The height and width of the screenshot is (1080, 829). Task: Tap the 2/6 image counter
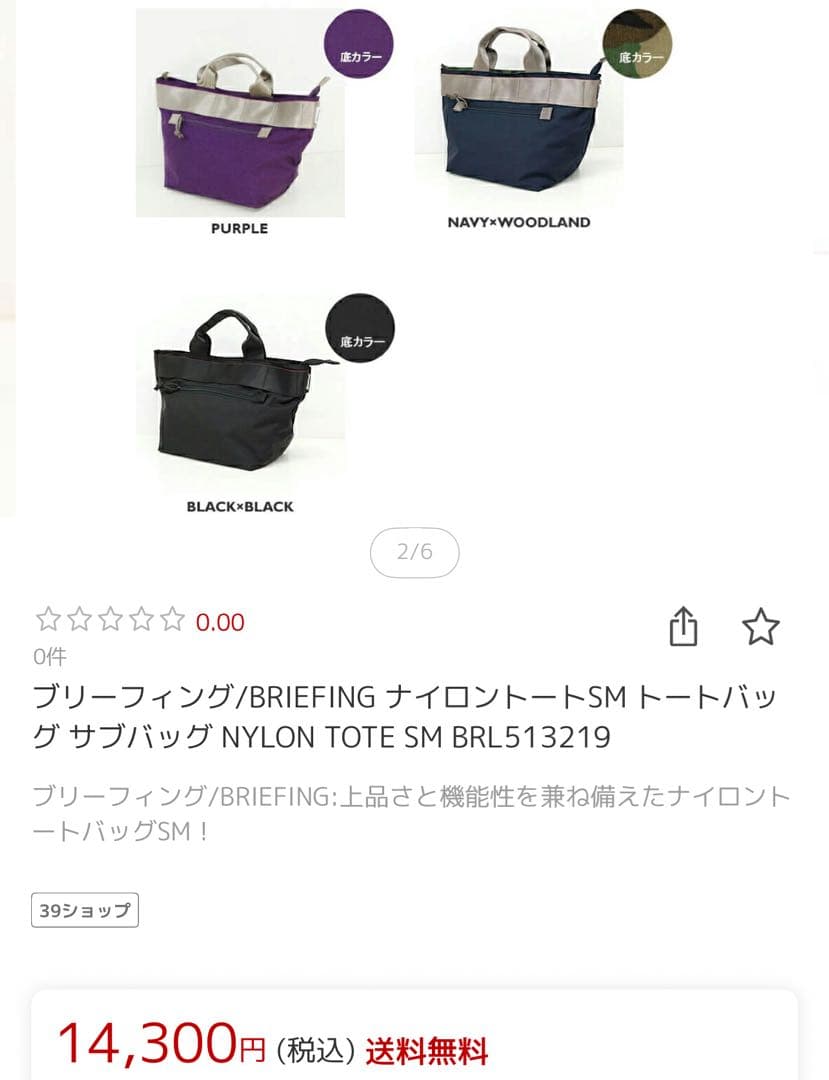coord(414,551)
